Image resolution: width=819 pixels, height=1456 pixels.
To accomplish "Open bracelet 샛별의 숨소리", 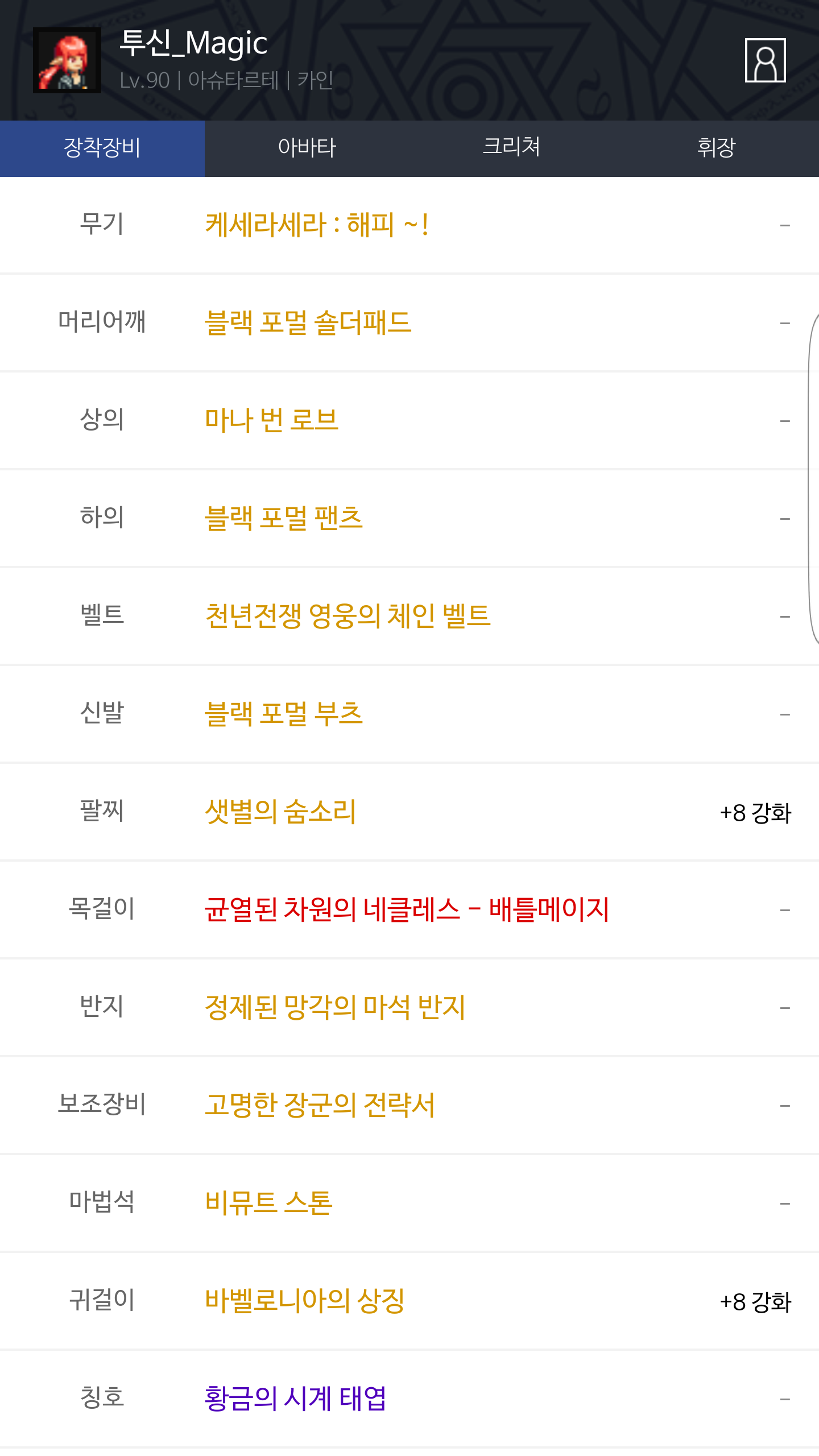I will click(280, 812).
